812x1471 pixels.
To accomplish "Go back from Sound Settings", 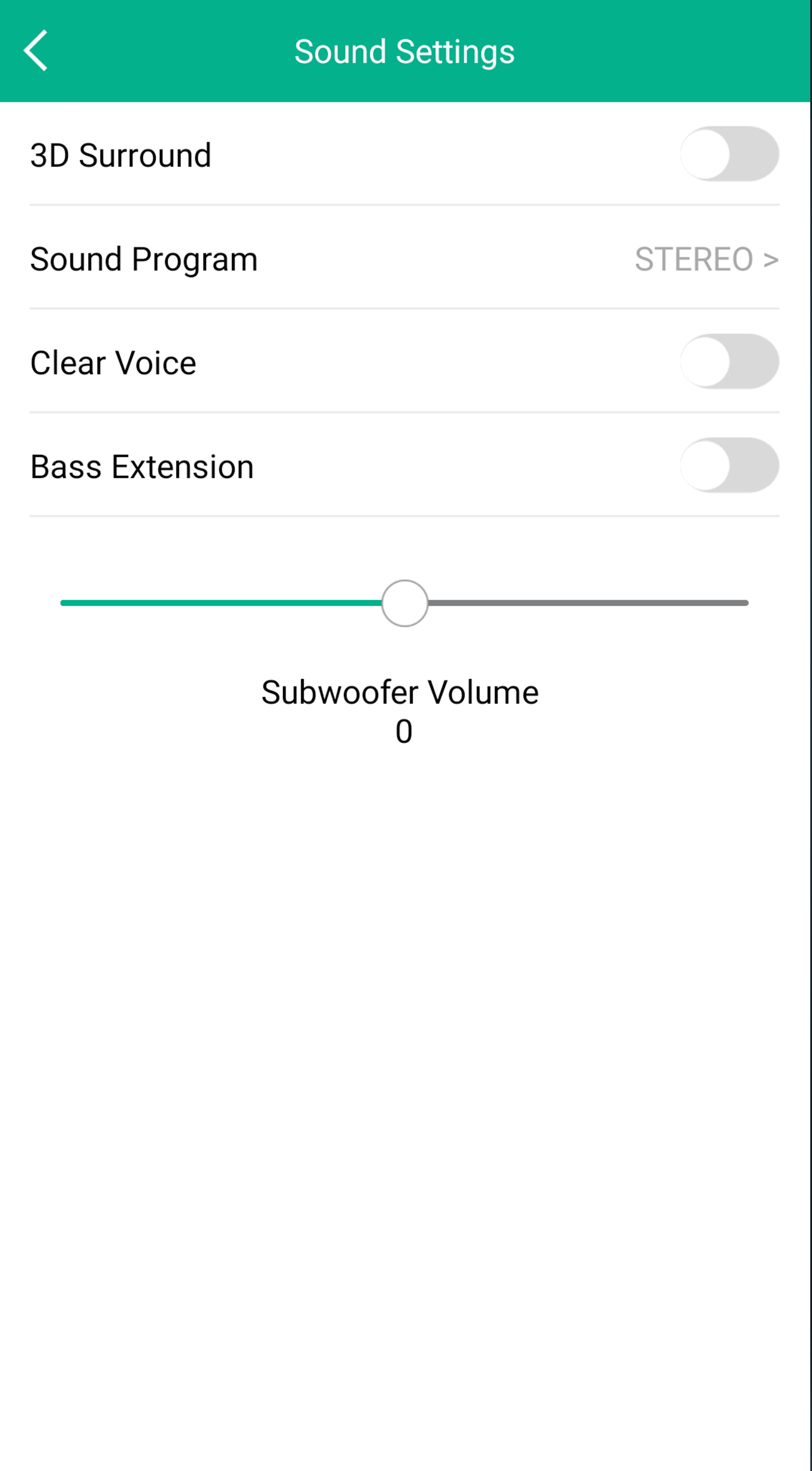I will pyautogui.click(x=36, y=51).
